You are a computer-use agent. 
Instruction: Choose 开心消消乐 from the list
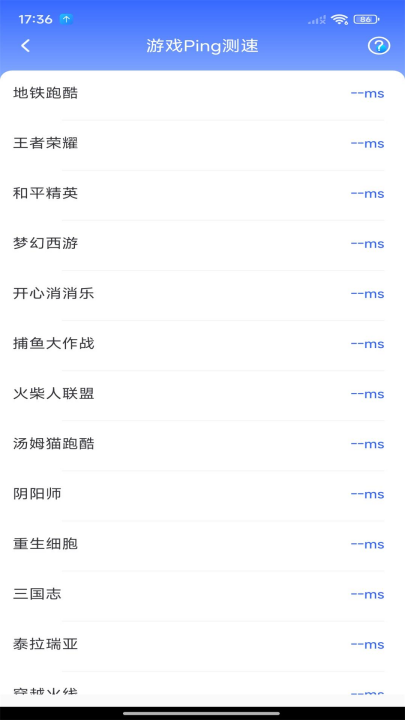click(202, 294)
